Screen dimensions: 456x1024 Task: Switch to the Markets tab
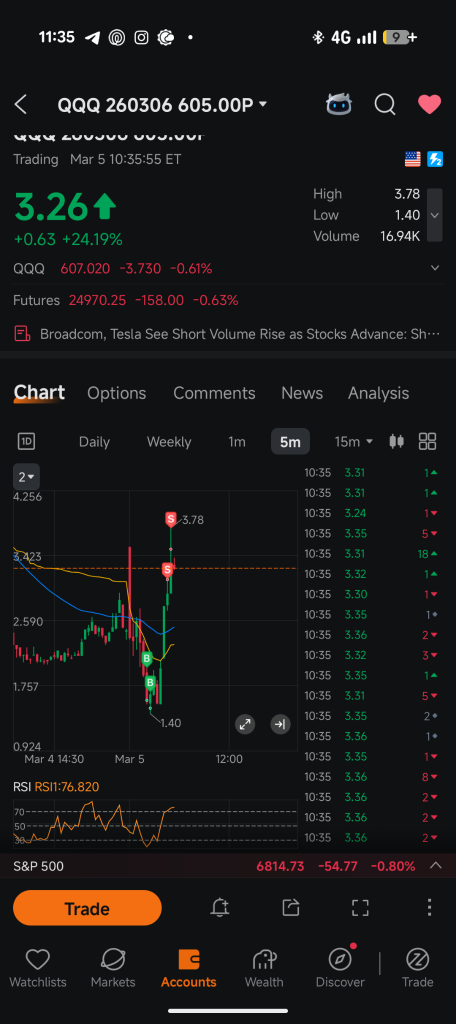tap(113, 968)
